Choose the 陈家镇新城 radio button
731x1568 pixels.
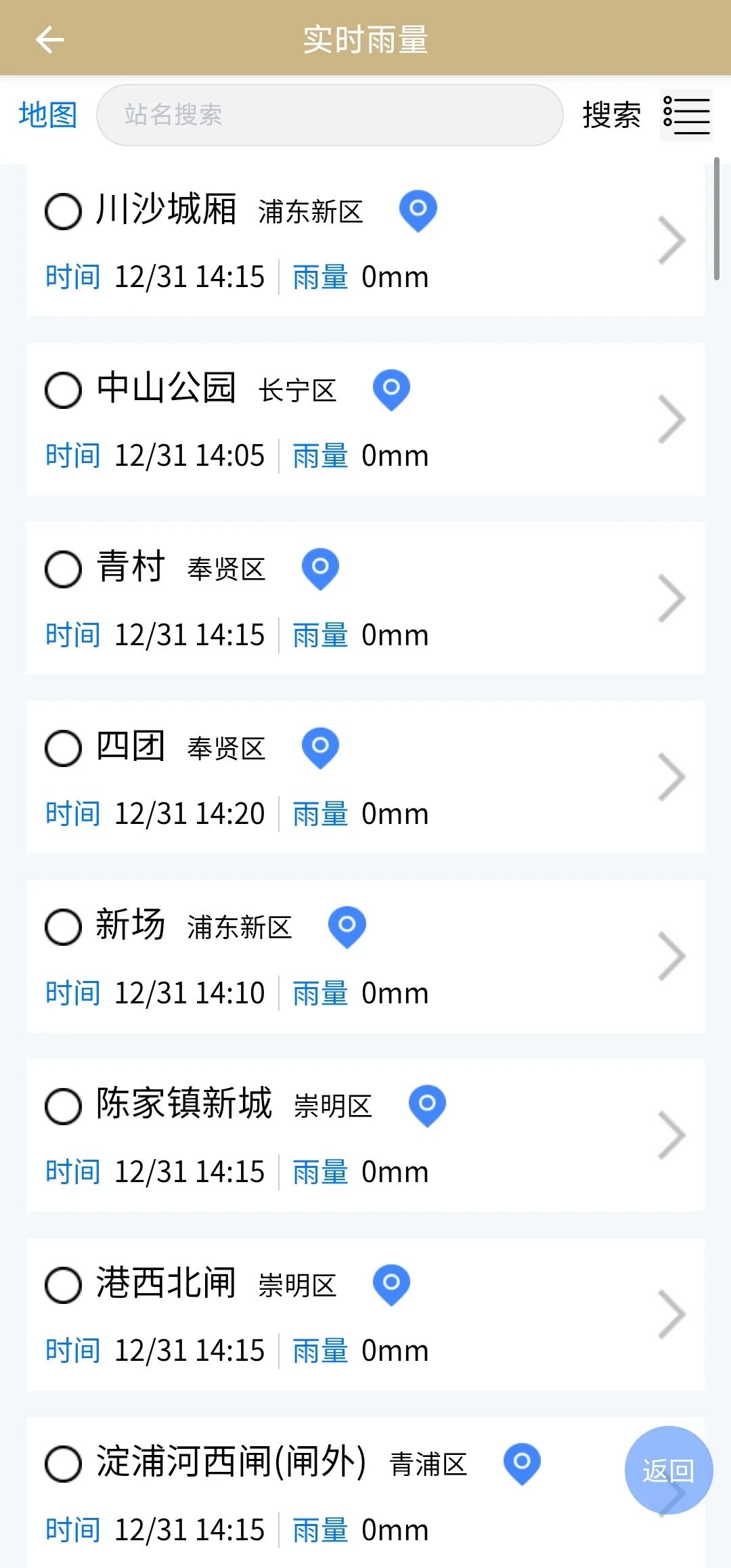click(x=63, y=1106)
